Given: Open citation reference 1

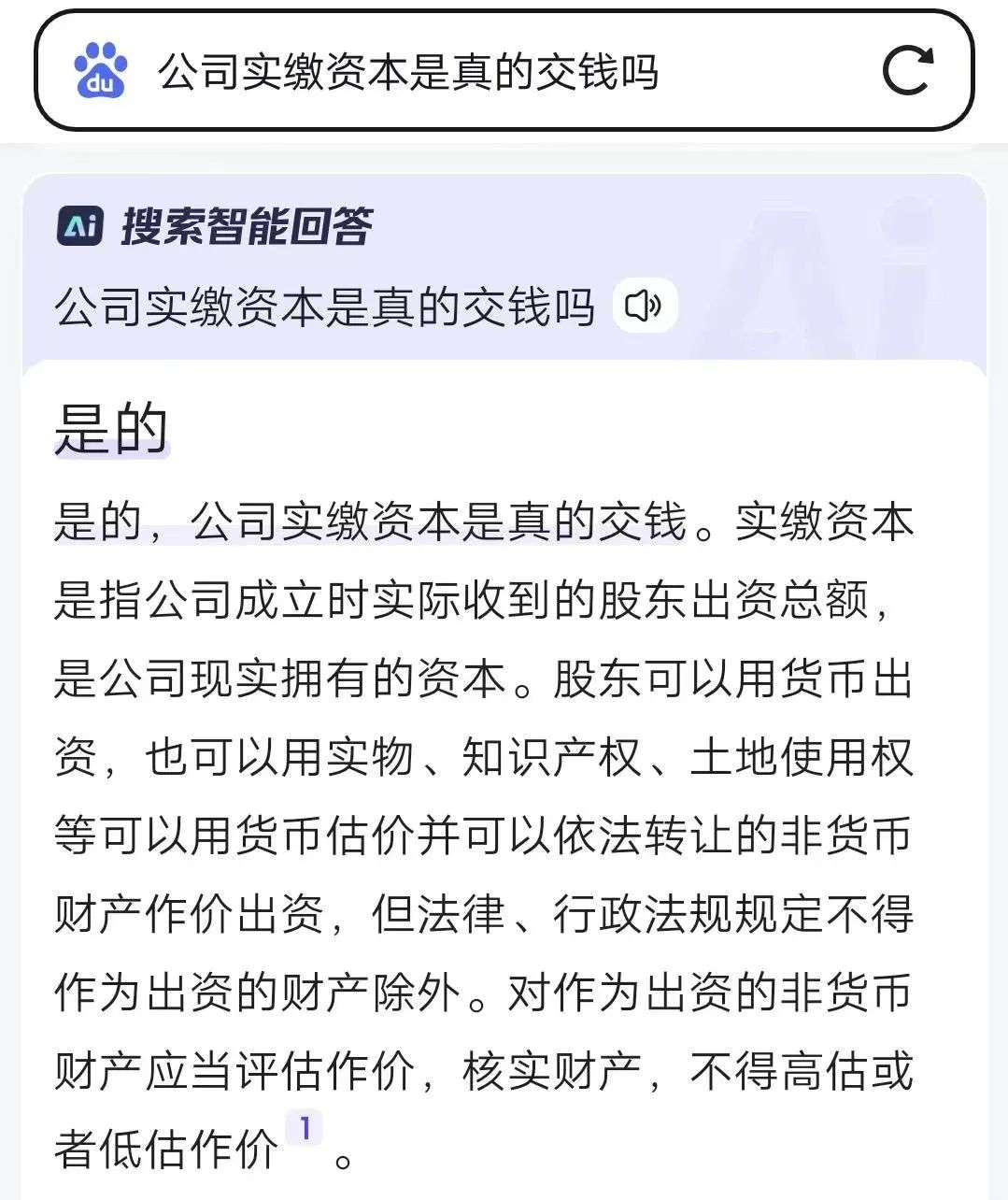Looking at the screenshot, I should point(305,1129).
